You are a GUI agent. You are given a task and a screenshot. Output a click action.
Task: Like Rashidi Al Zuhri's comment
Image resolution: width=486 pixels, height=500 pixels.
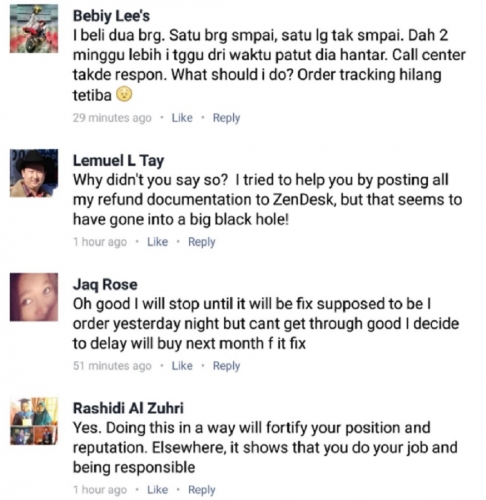point(157,490)
